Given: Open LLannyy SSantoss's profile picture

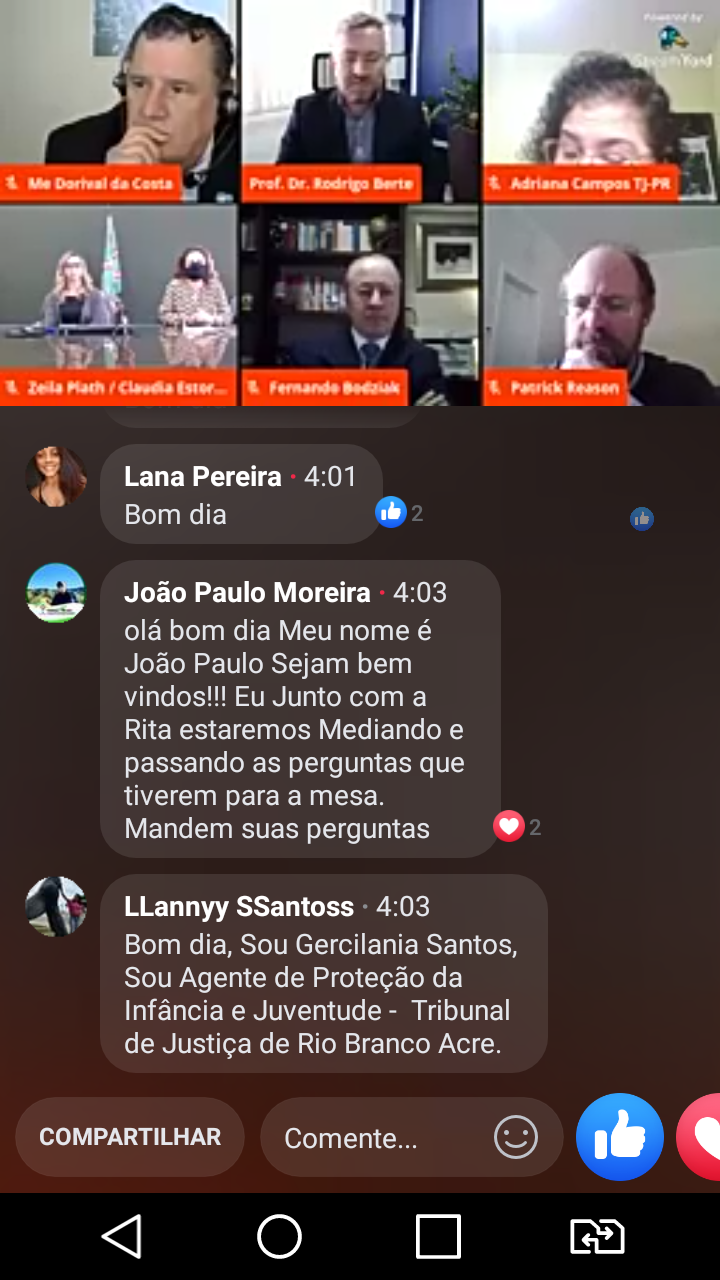Looking at the screenshot, I should pyautogui.click(x=56, y=907).
